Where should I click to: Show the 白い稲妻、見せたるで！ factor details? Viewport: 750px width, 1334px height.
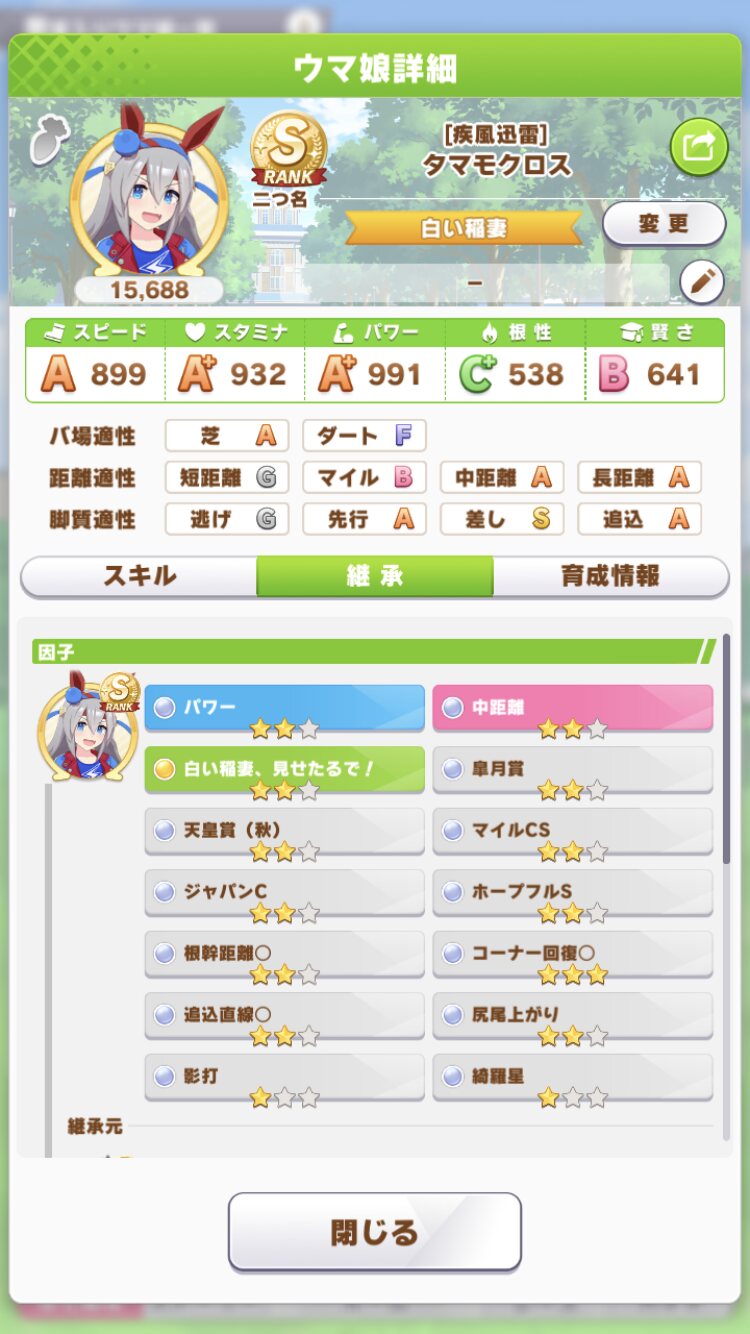point(284,769)
